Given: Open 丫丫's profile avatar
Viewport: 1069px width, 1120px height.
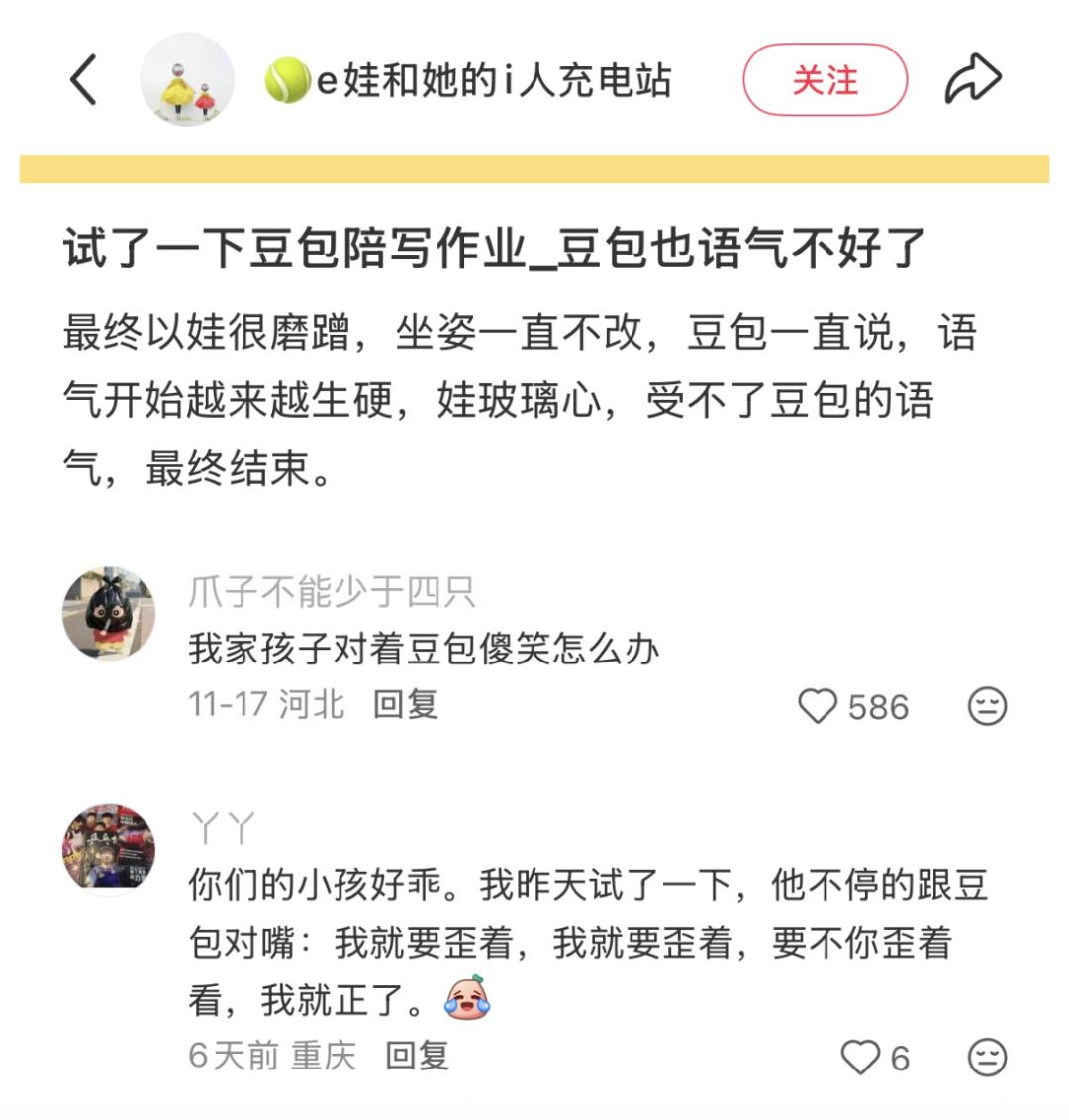Looking at the screenshot, I should point(109,850).
